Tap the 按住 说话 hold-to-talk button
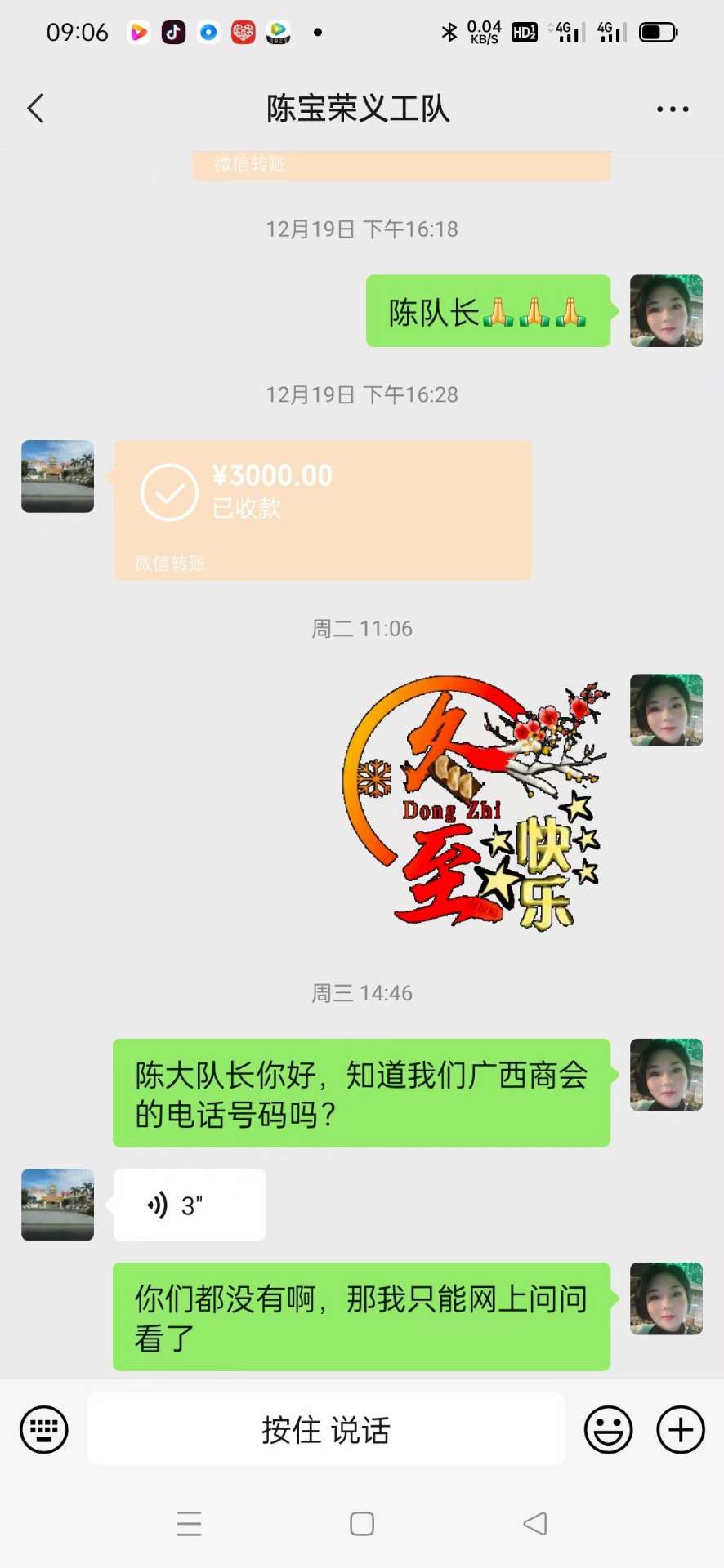The image size is (724, 1568). tap(325, 1429)
